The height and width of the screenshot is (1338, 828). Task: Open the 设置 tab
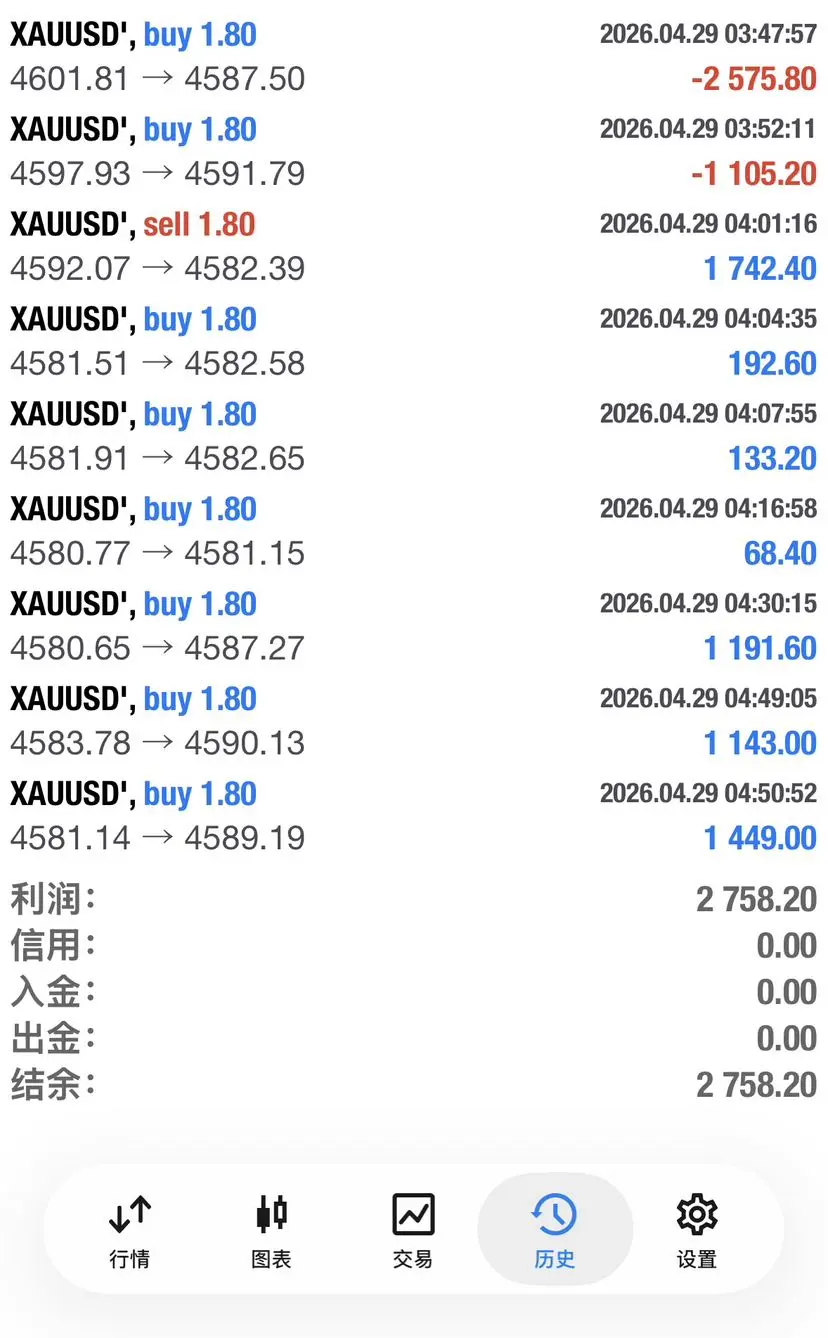point(697,1230)
